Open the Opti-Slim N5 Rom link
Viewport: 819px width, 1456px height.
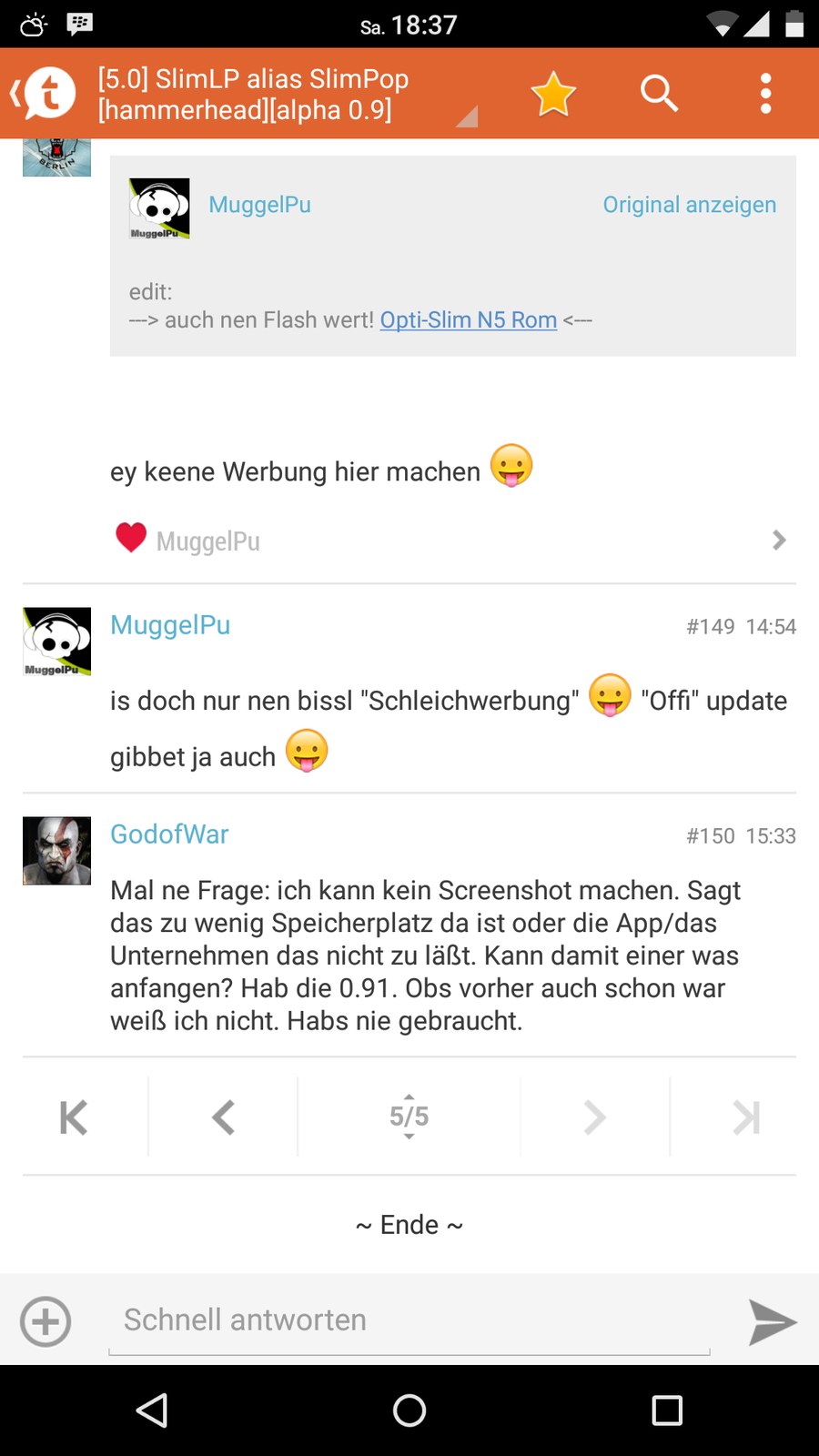468,320
